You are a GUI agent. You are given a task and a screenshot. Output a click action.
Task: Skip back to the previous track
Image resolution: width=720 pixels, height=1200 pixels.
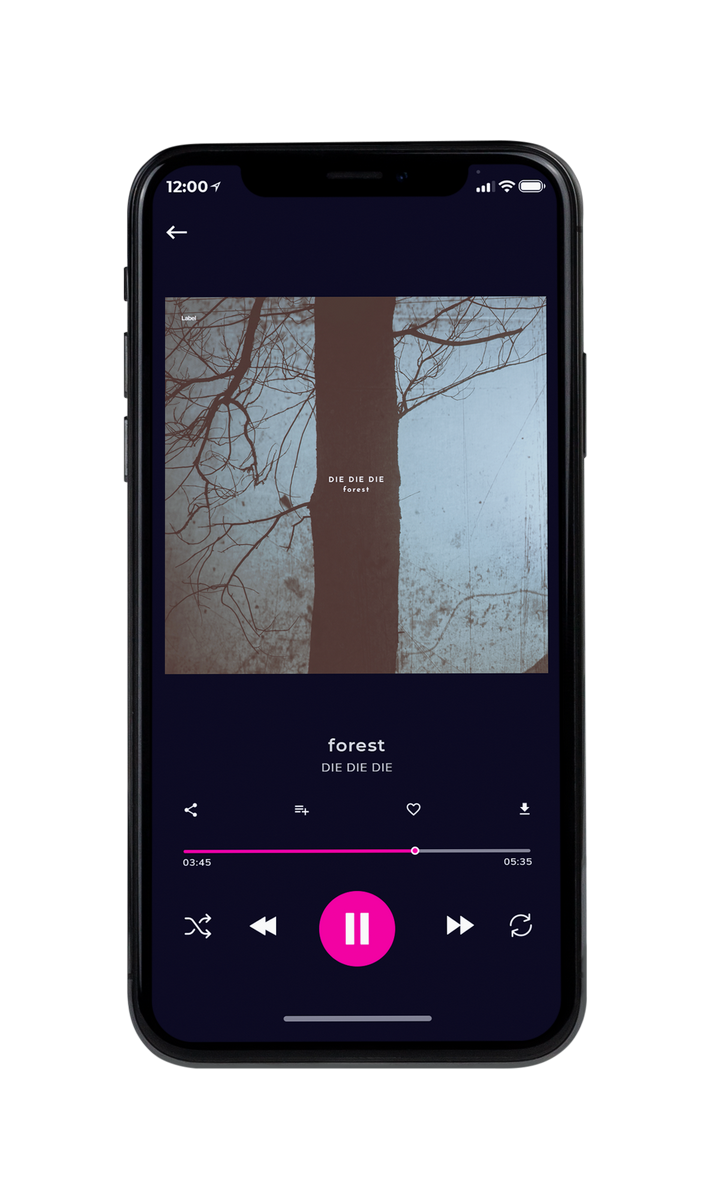[263, 926]
